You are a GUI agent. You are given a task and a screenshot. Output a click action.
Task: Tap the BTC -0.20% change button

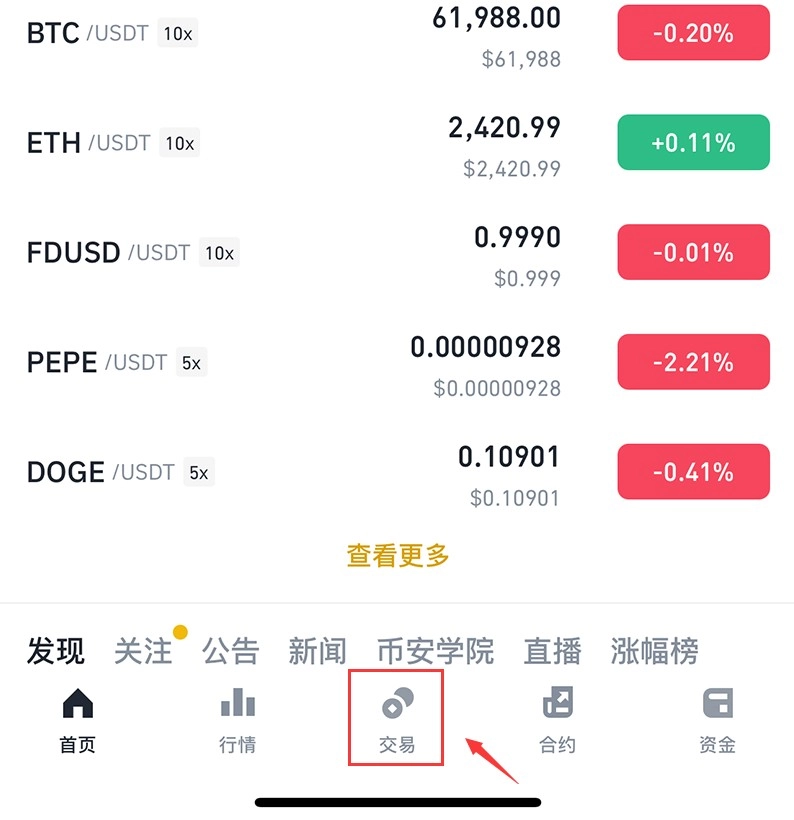point(693,33)
